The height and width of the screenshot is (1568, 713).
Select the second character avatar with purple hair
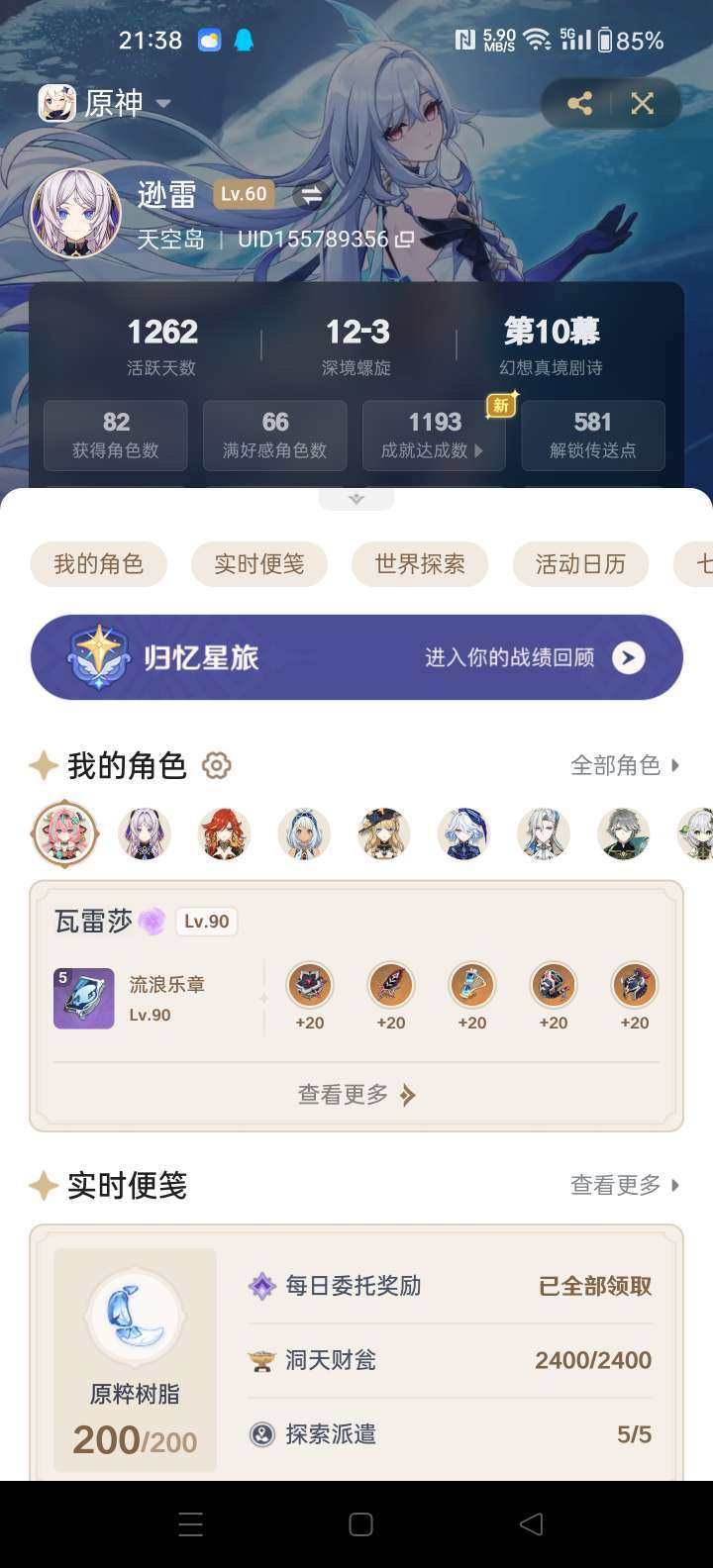click(145, 833)
